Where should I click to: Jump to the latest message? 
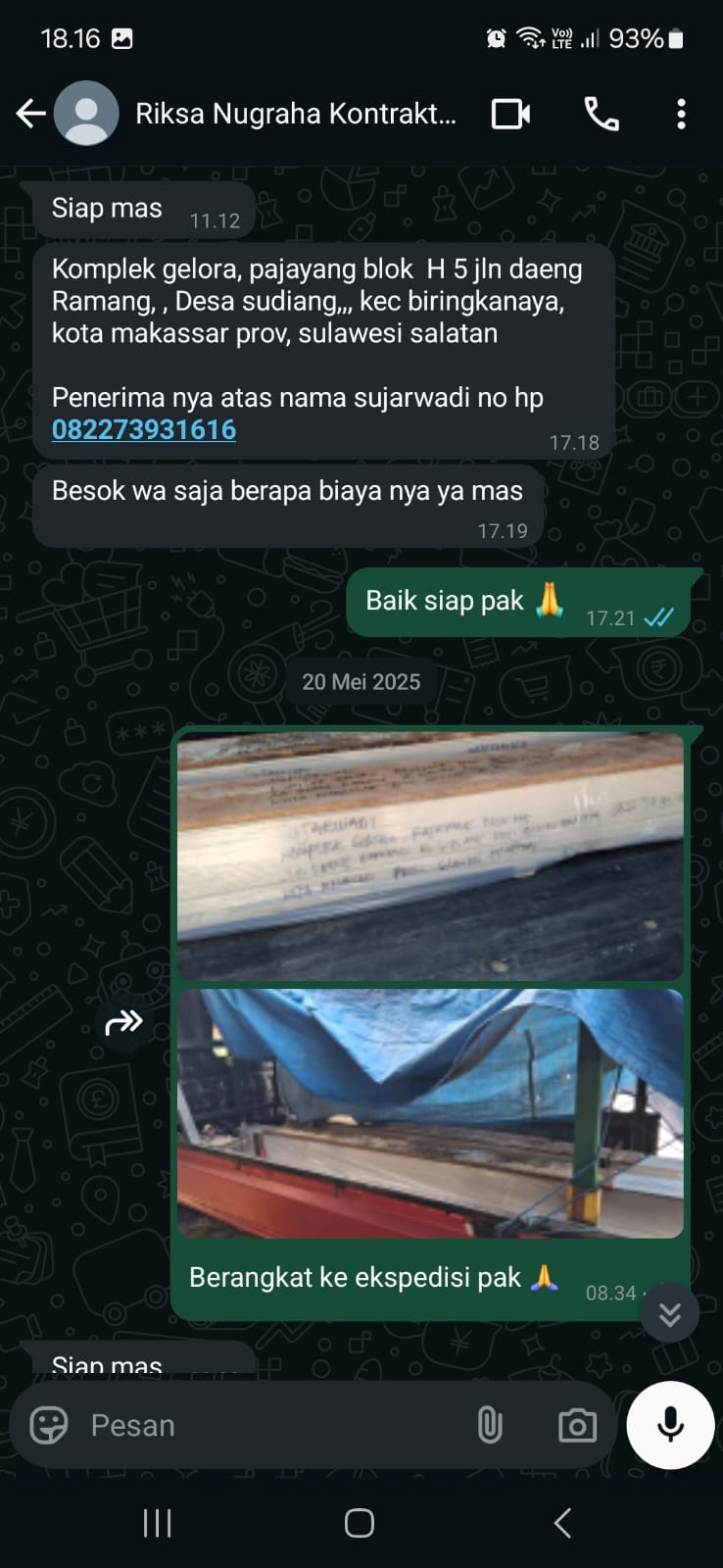(x=669, y=1314)
